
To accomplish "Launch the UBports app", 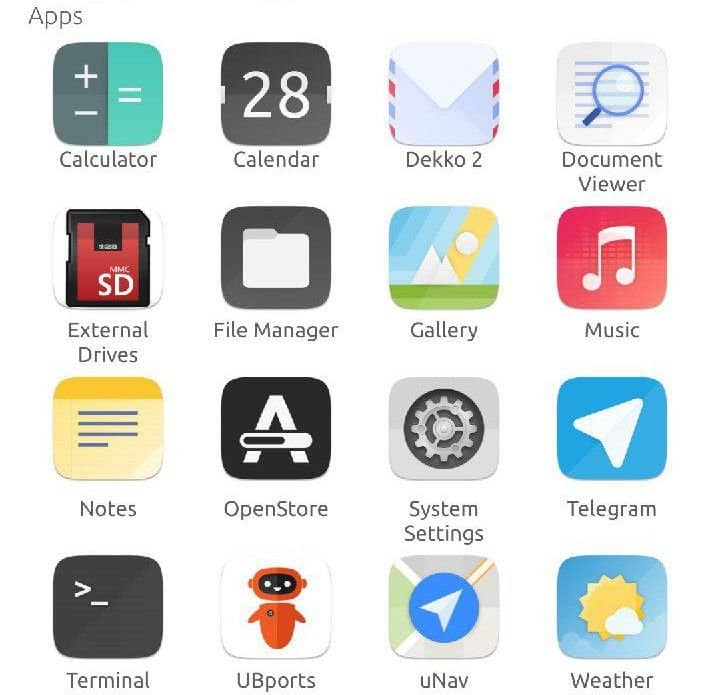I will [275, 607].
